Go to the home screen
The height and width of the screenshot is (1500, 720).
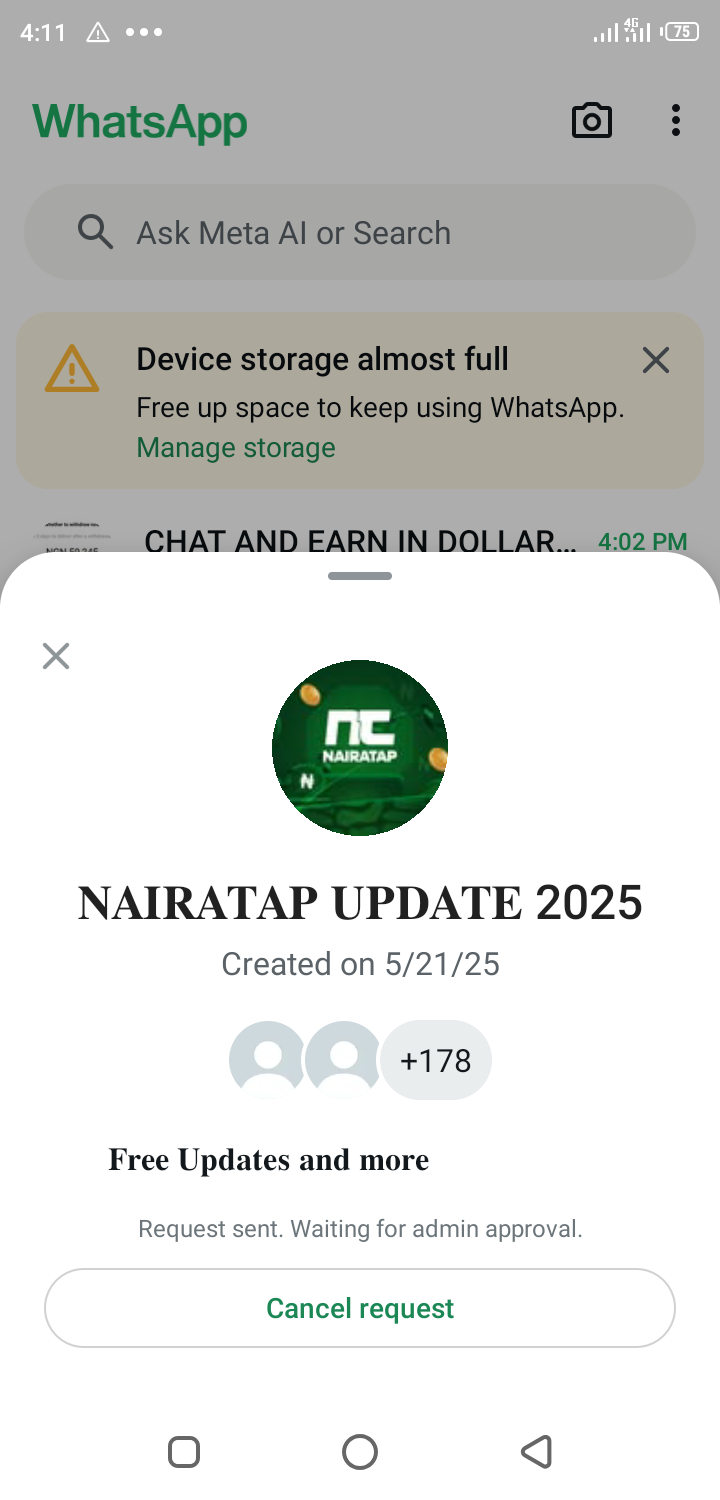360,1451
